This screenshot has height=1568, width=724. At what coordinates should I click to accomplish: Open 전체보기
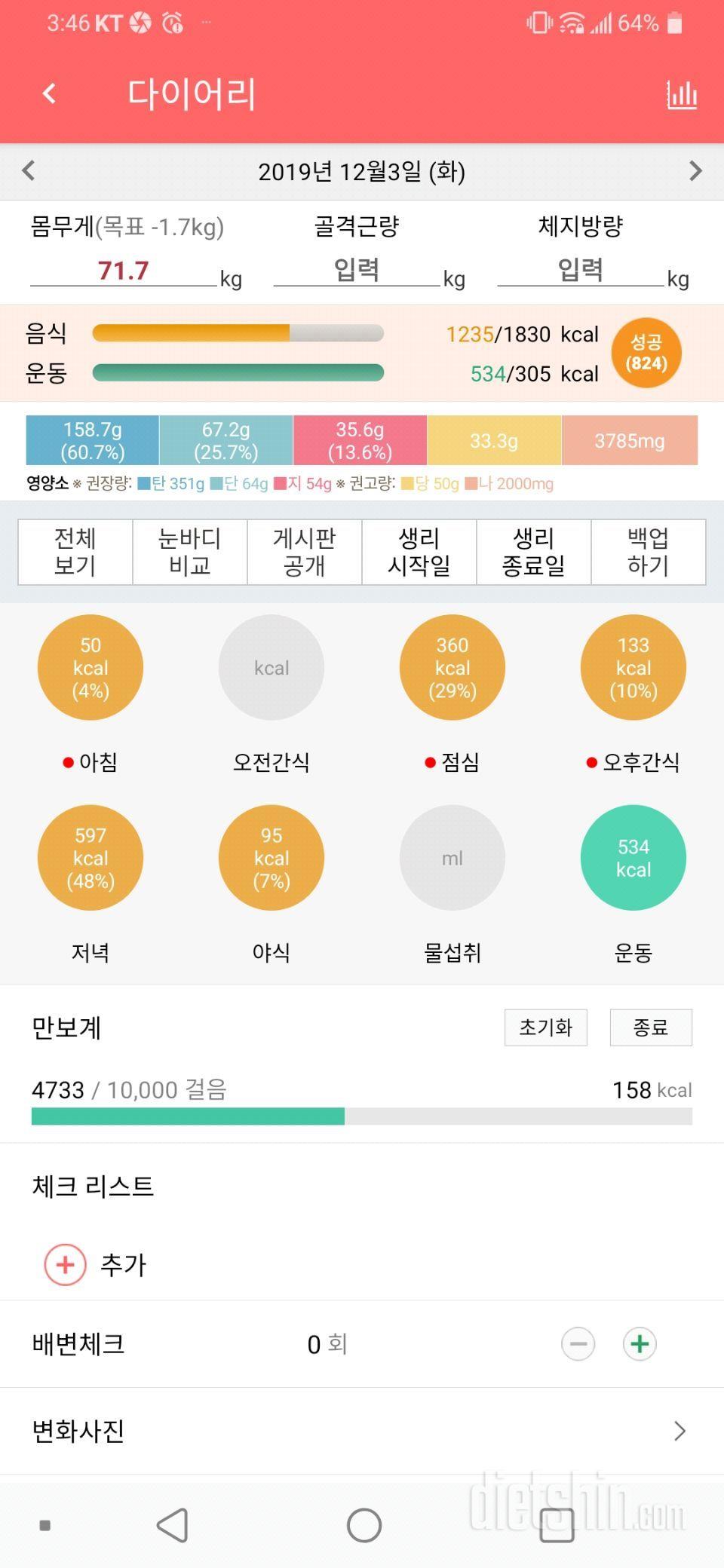pos(75,552)
